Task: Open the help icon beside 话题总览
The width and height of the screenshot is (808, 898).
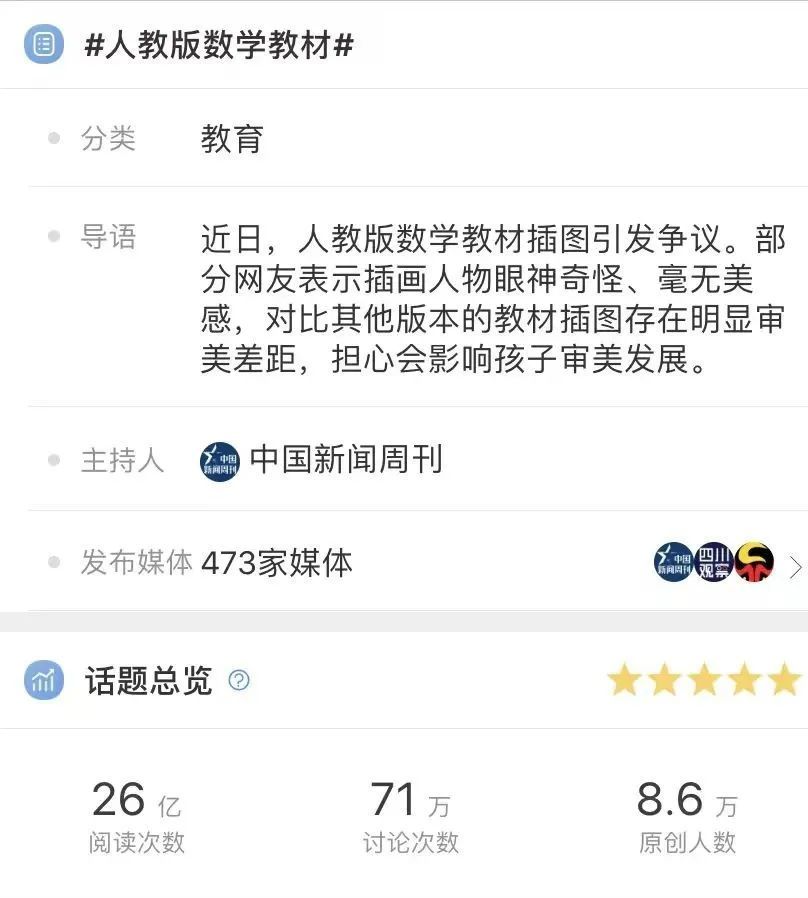Action: [x=239, y=681]
